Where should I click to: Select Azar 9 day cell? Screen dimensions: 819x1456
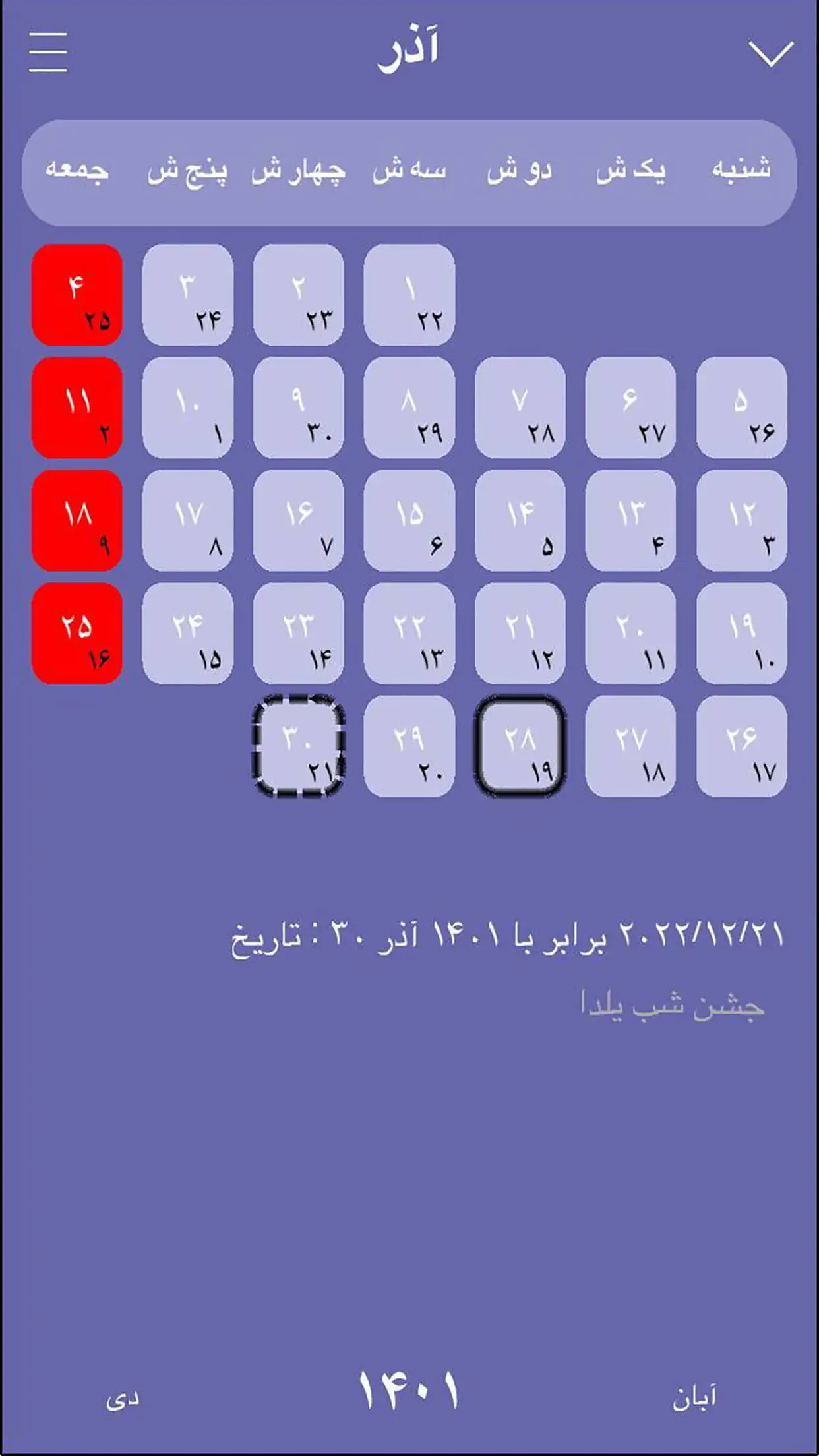click(x=299, y=408)
